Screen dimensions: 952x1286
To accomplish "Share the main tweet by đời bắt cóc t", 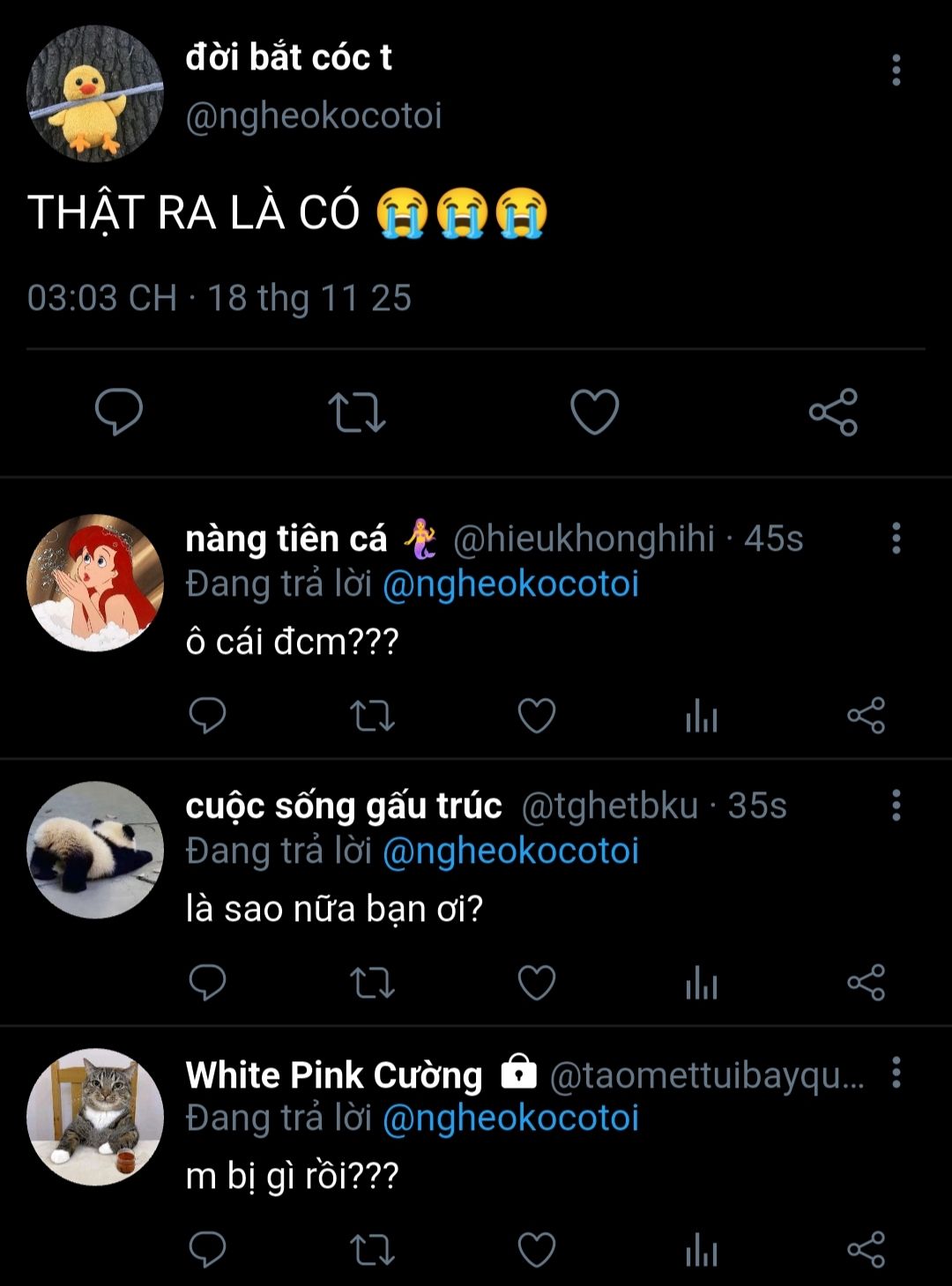I will 833,412.
